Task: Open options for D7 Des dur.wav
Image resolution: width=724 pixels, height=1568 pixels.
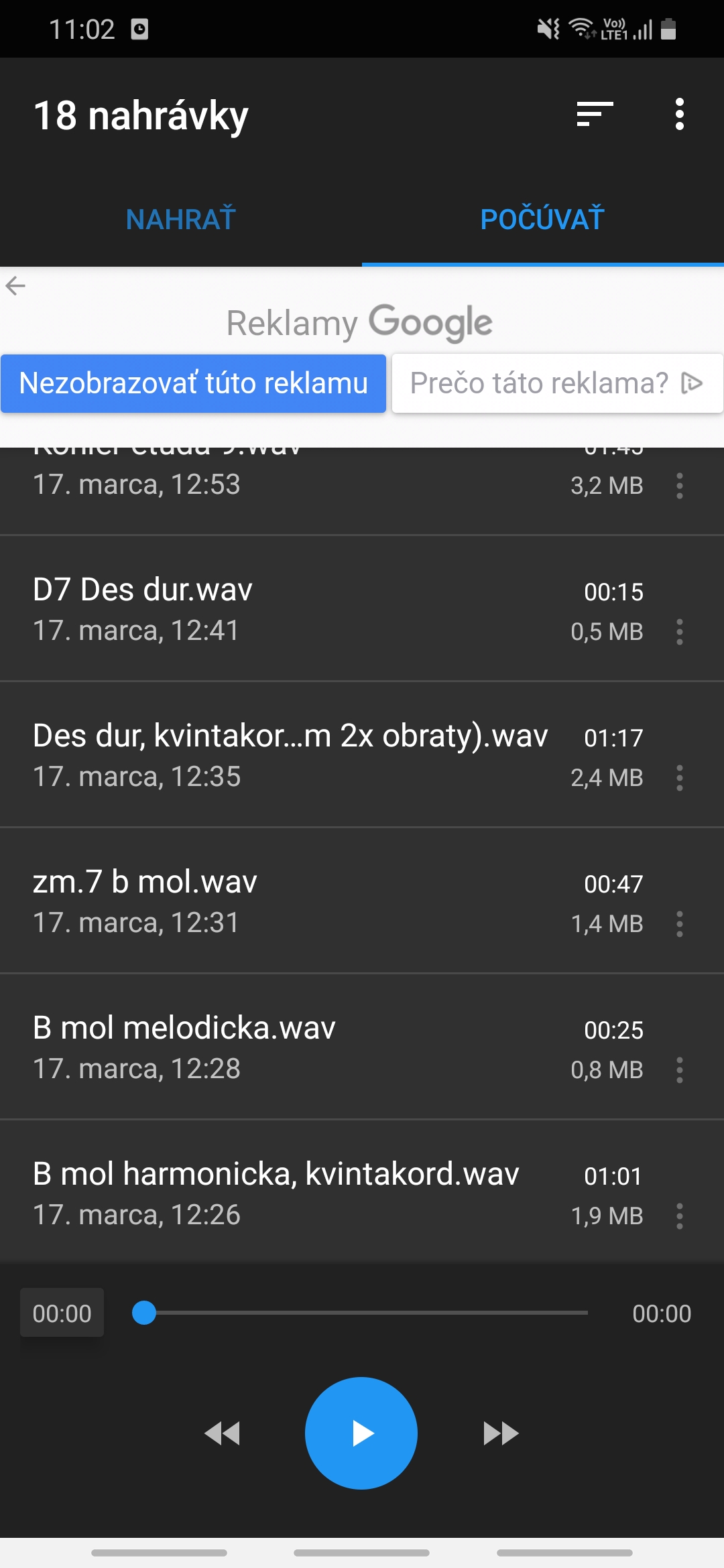Action: point(680,632)
